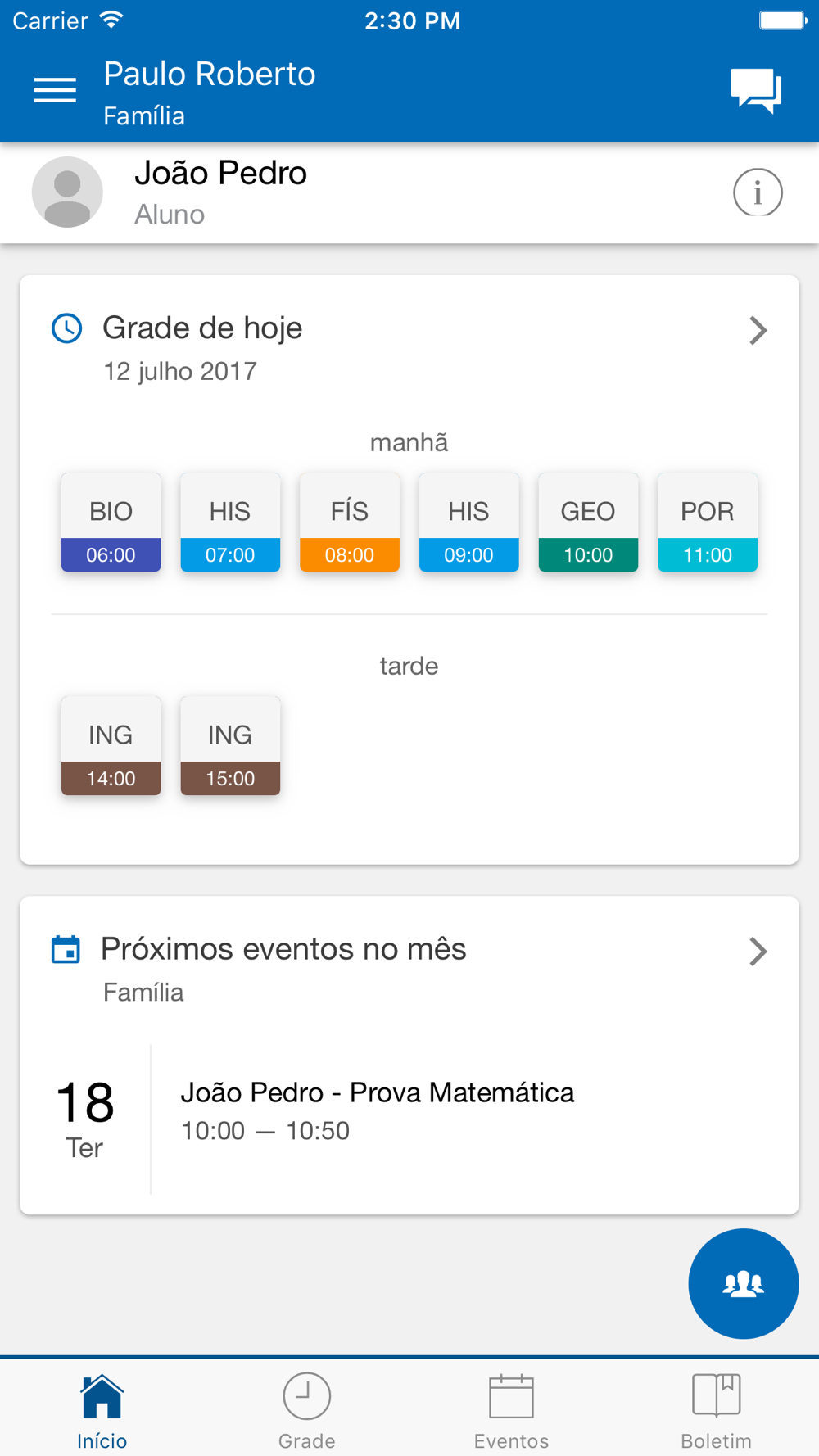Switch to the Grade tab
Viewport: 819px width, 1456px height.
(307, 1410)
